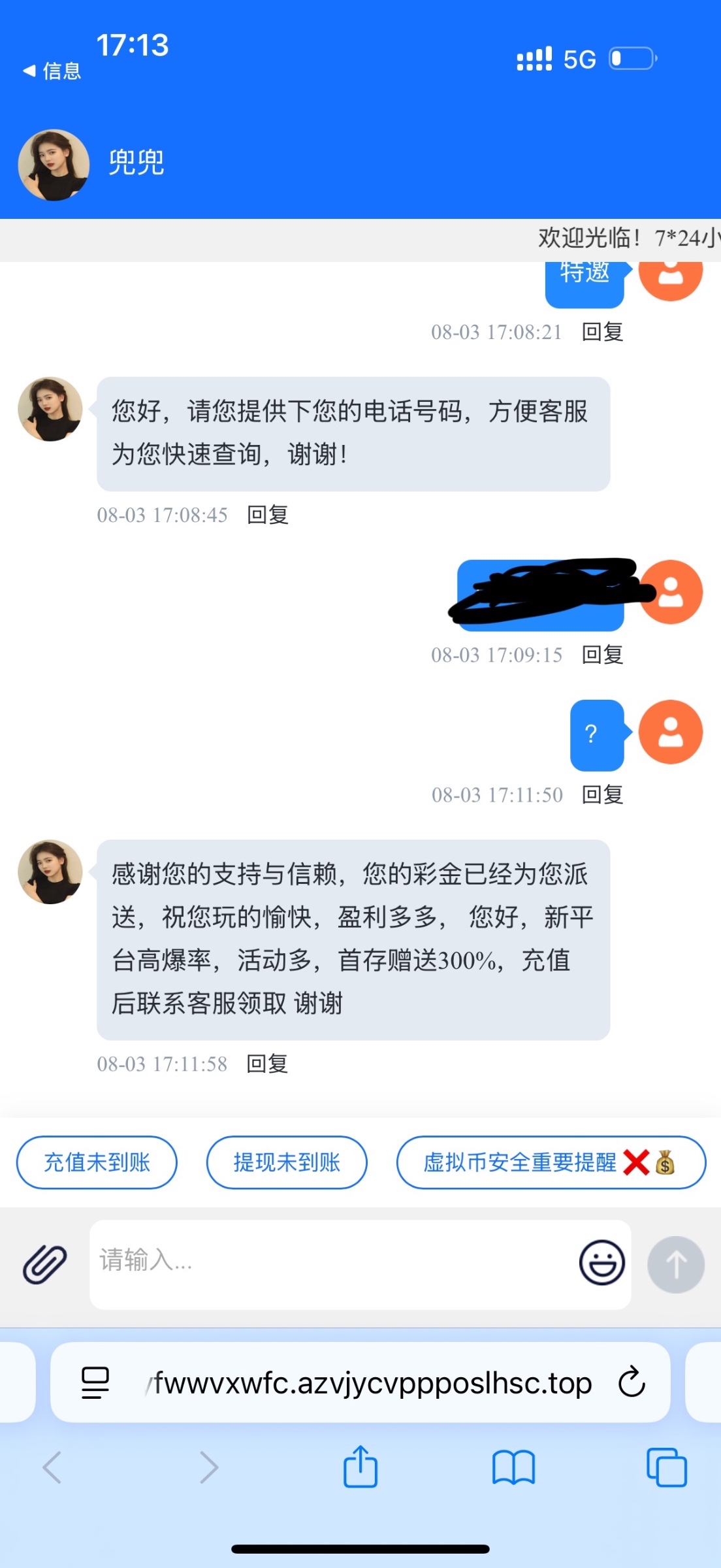Reply to the 17:11:58 message

click(x=268, y=1064)
